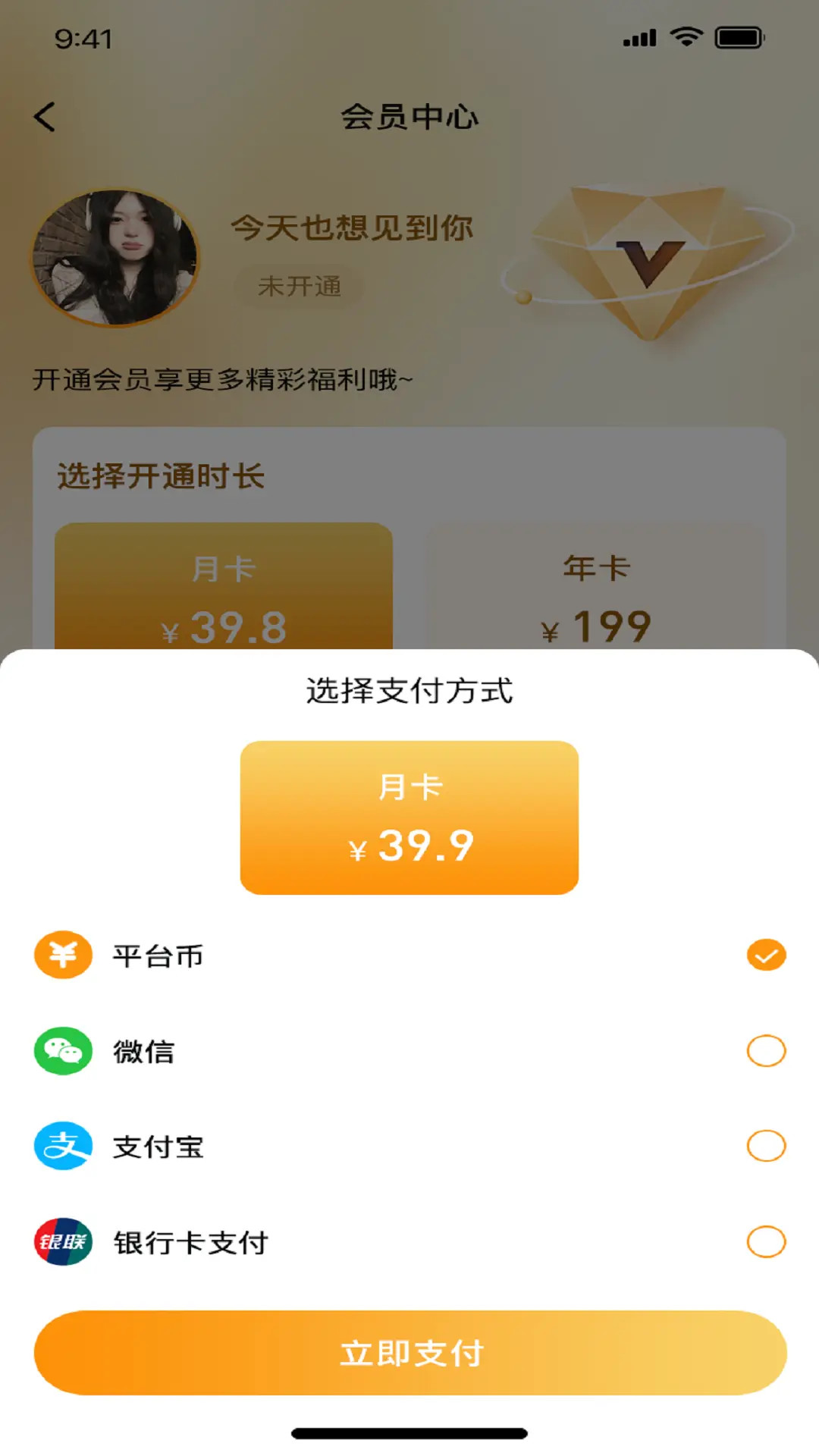The image size is (819, 1456).
Task: Click the Wi-Fi icon in the status bar
Action: tap(685, 36)
